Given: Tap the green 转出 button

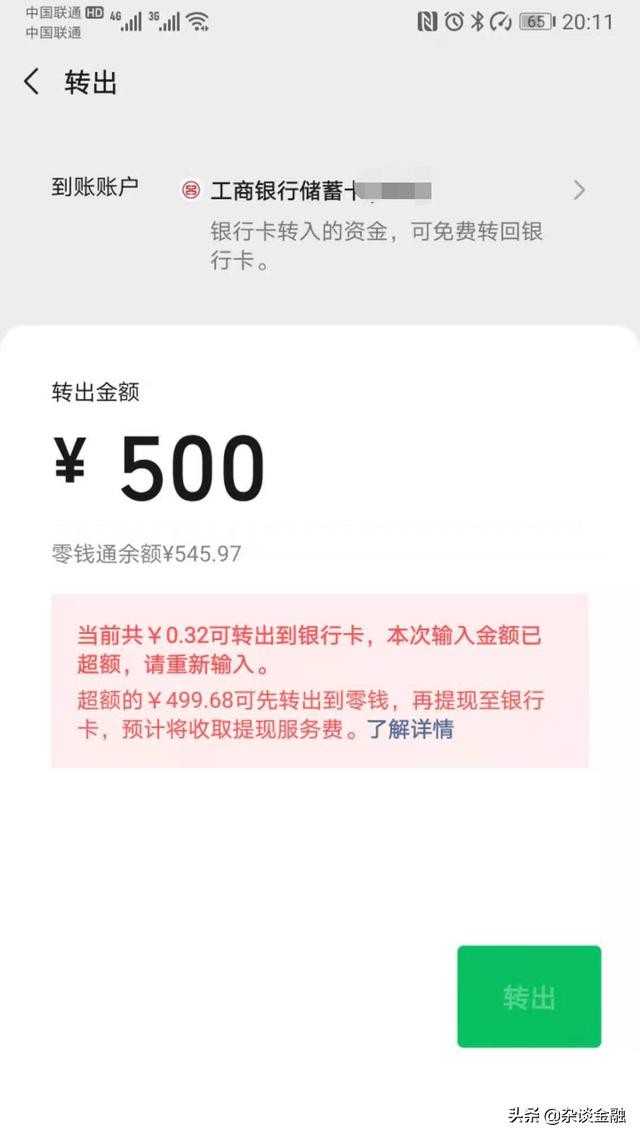Looking at the screenshot, I should pyautogui.click(x=529, y=997).
